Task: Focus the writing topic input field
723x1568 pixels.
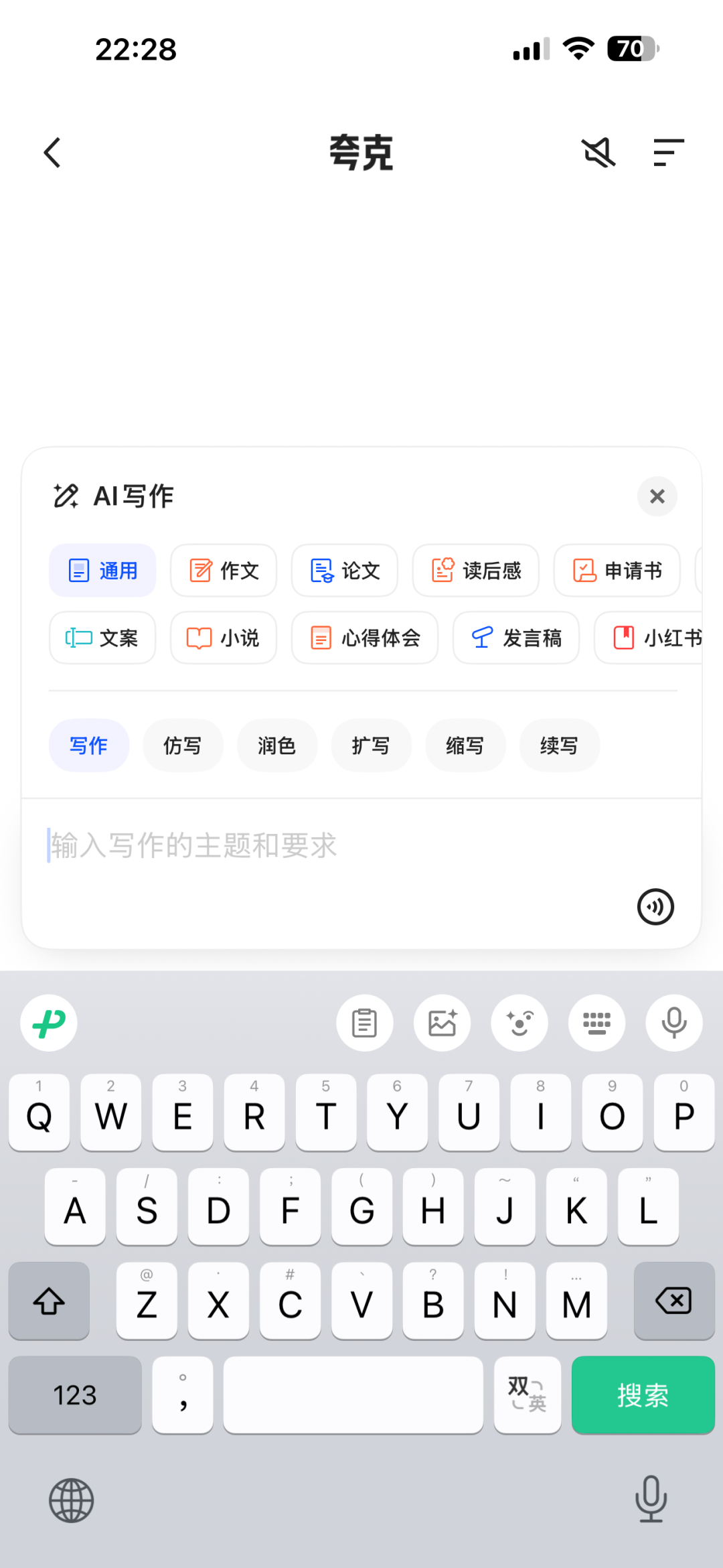Action: click(321, 846)
